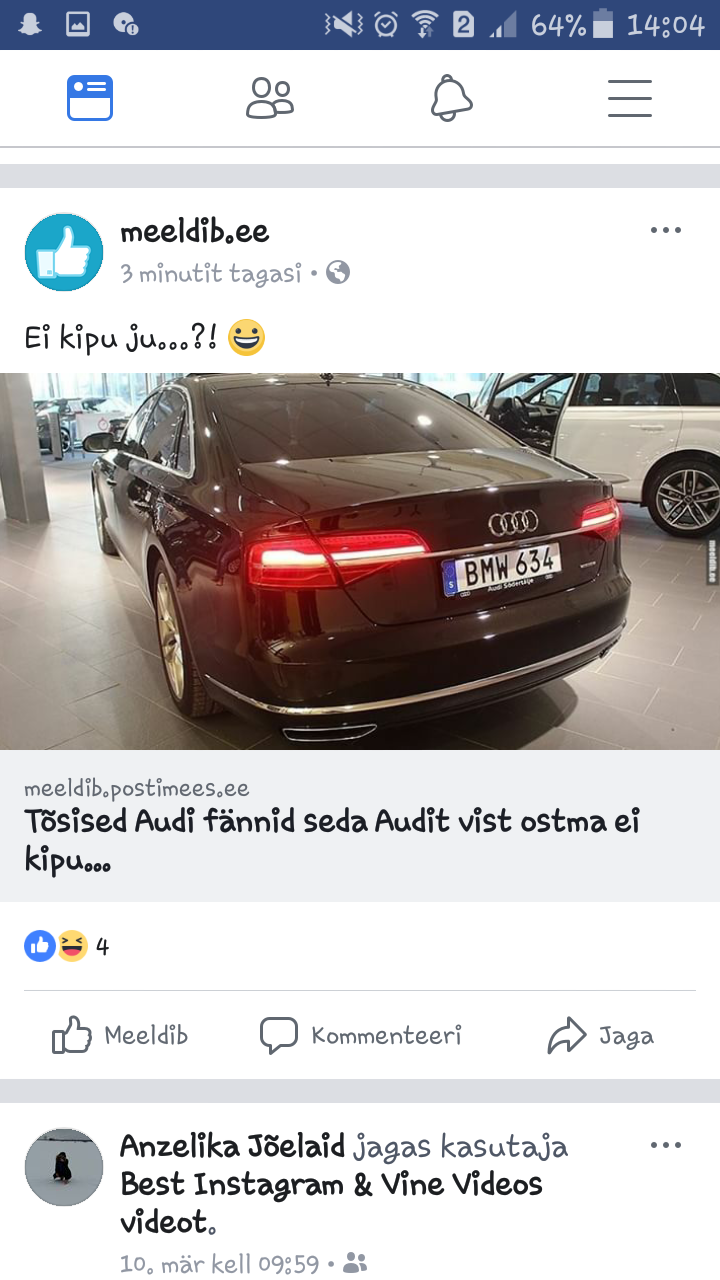Share the post using Jaga
Viewport: 720px width, 1280px height.
point(600,1035)
